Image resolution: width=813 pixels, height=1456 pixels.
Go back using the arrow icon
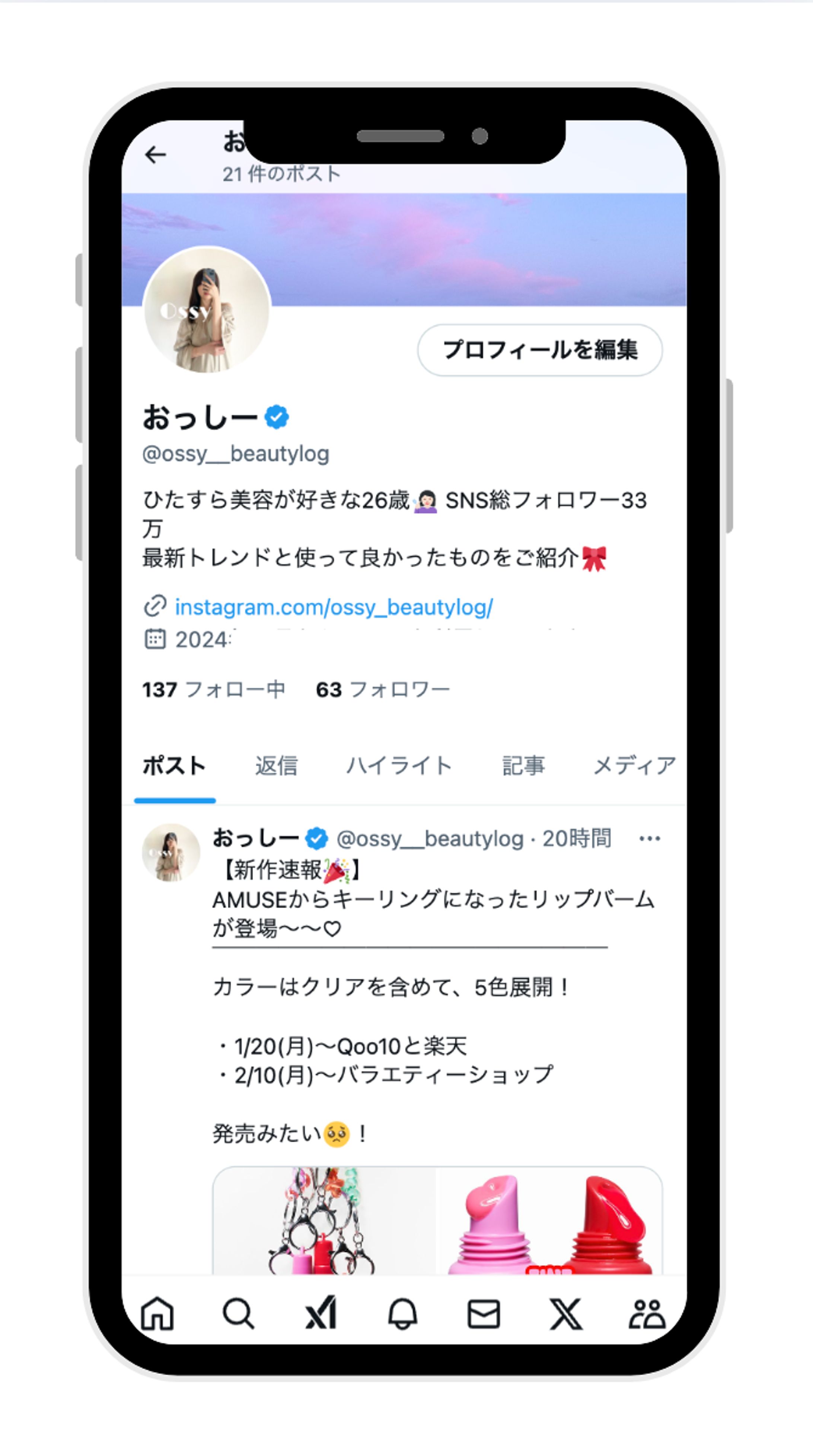[155, 154]
